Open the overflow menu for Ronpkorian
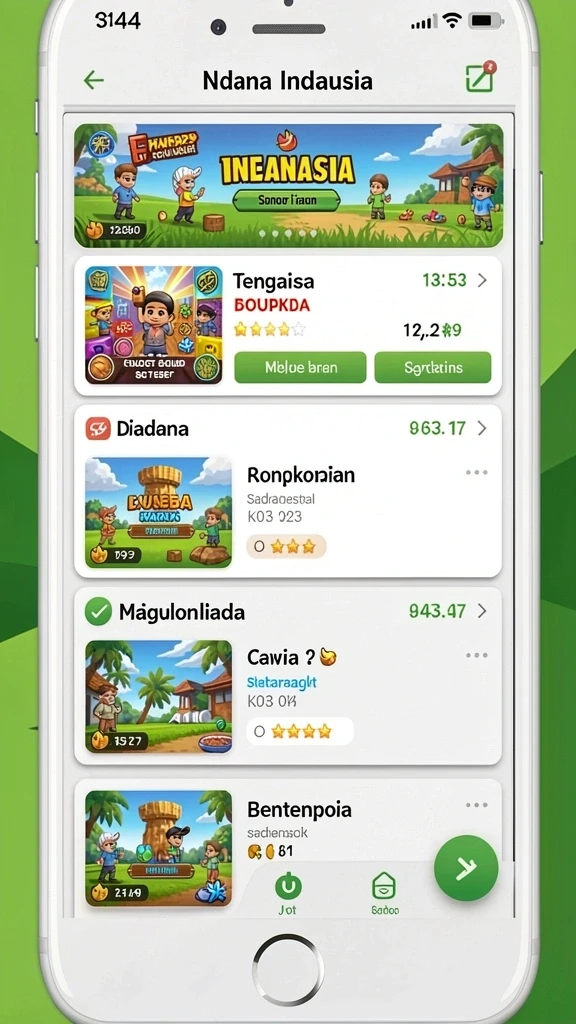 (477, 473)
